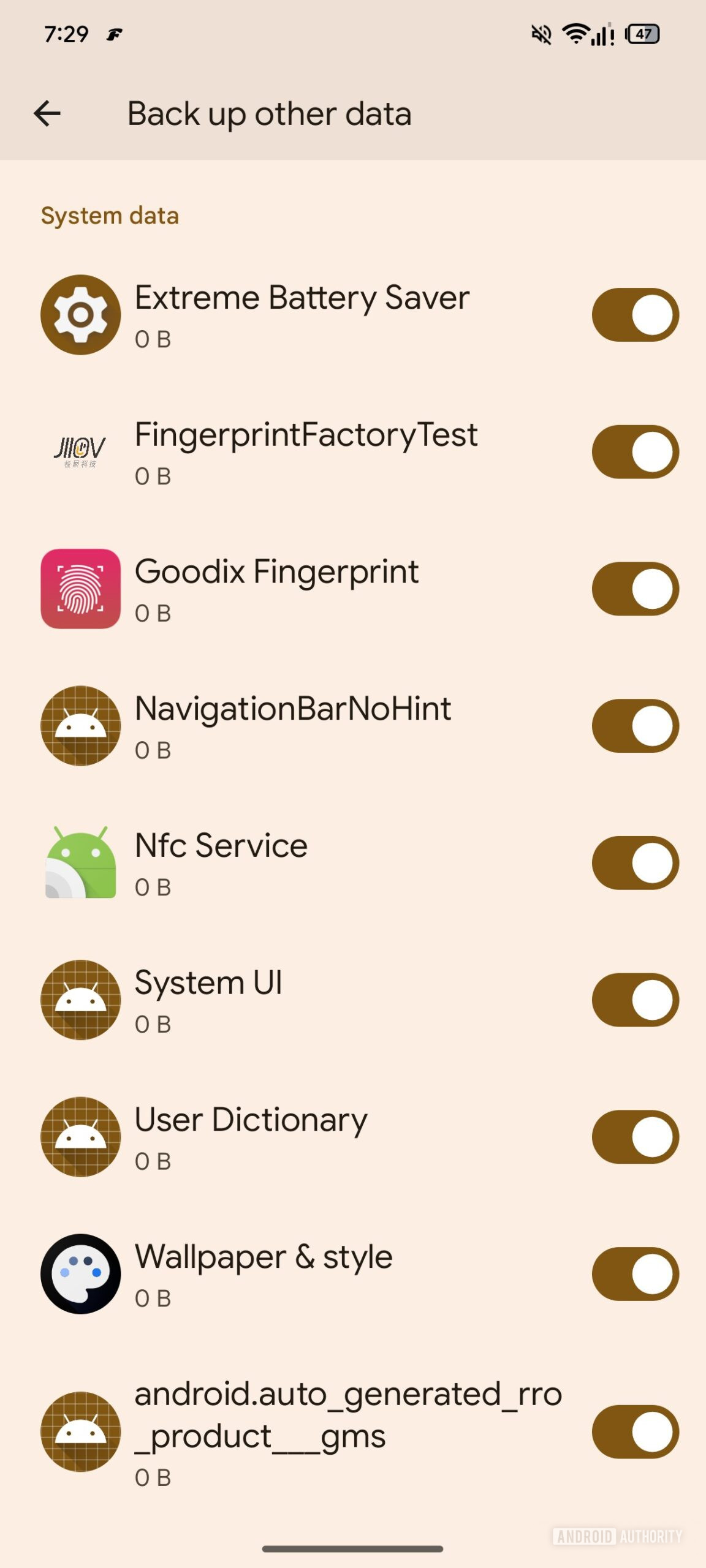This screenshot has width=706, height=1568.
Task: Turn off Extreme Battery Saver backup
Action: [635, 315]
